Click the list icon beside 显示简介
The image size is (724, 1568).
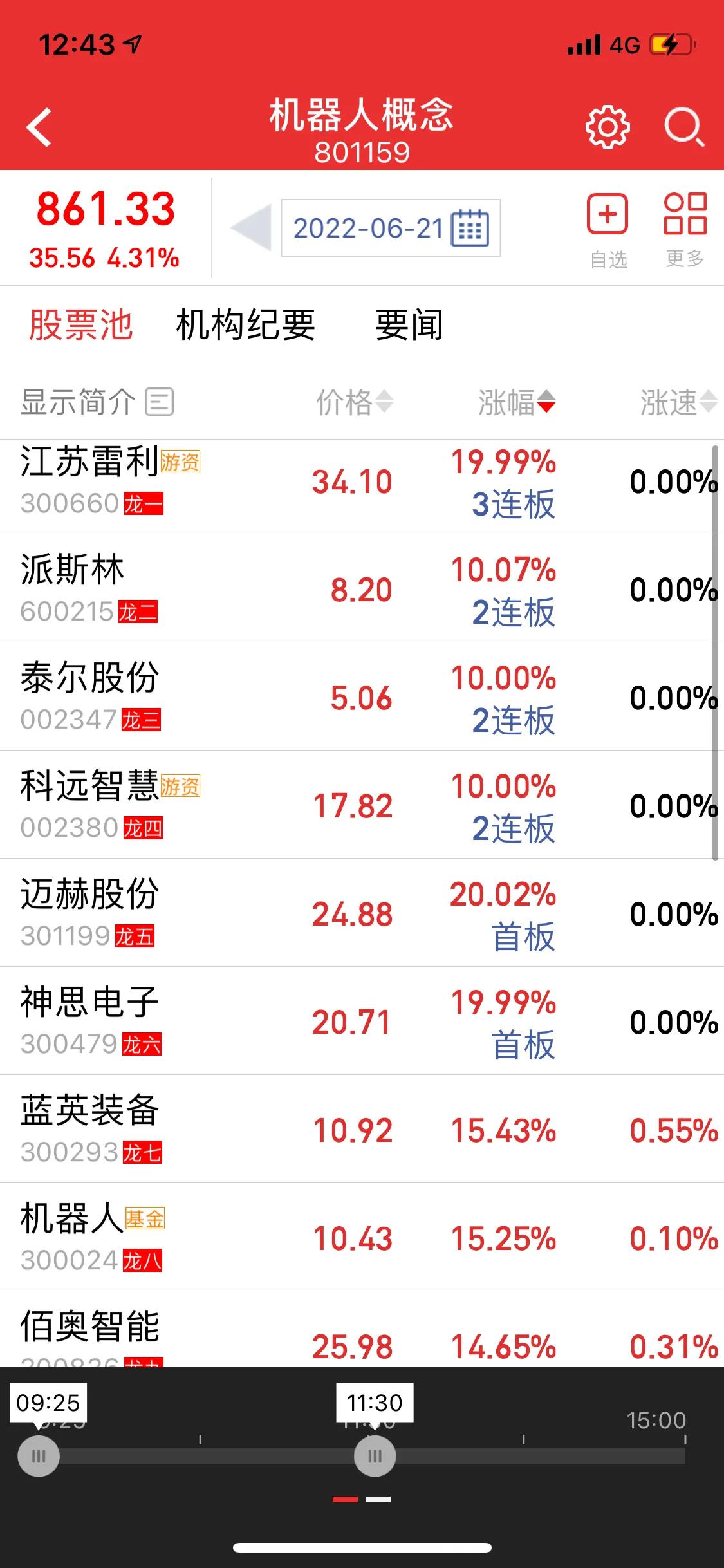(161, 402)
